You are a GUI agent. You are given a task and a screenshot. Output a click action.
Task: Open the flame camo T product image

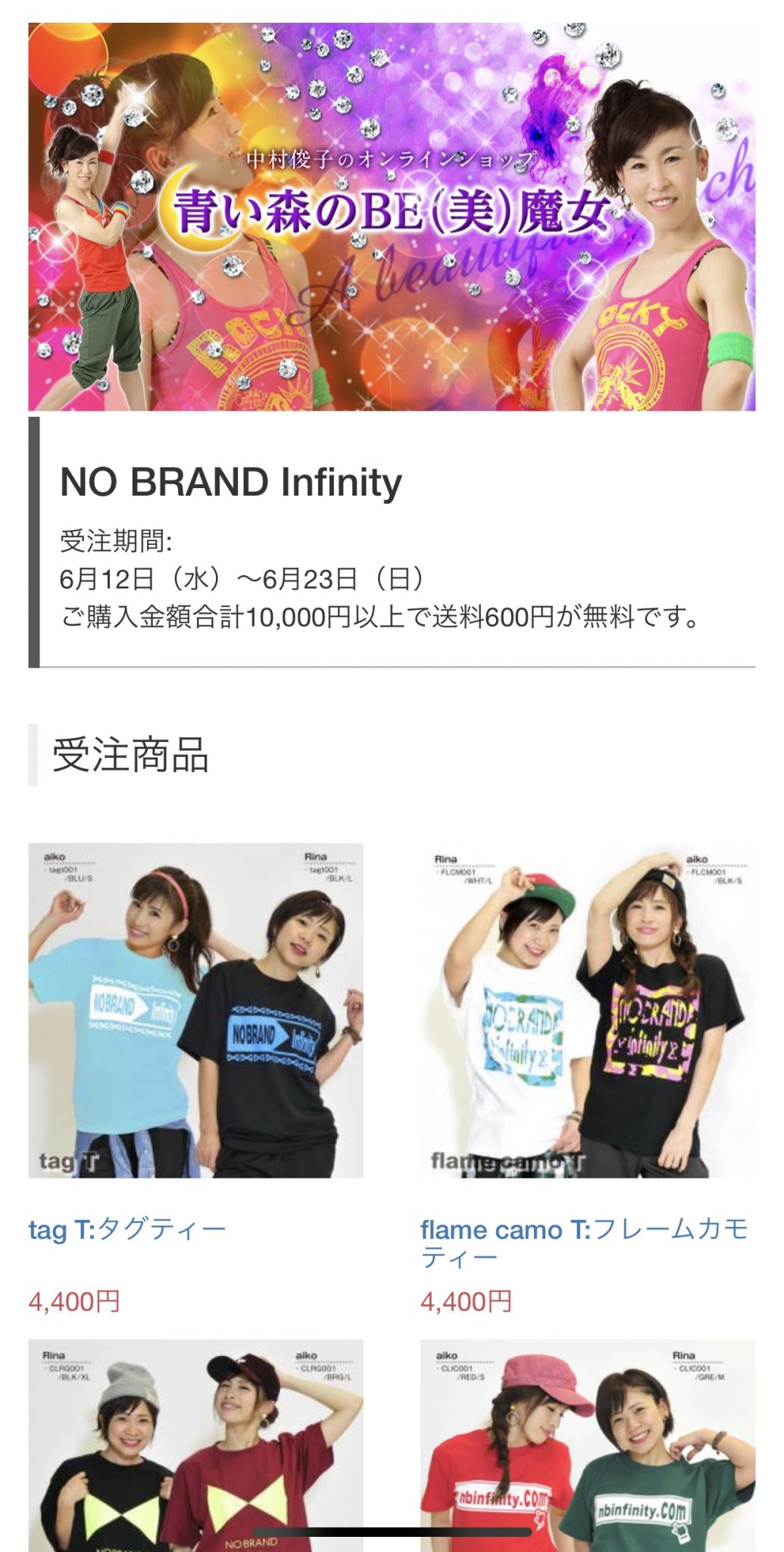coord(588,1010)
